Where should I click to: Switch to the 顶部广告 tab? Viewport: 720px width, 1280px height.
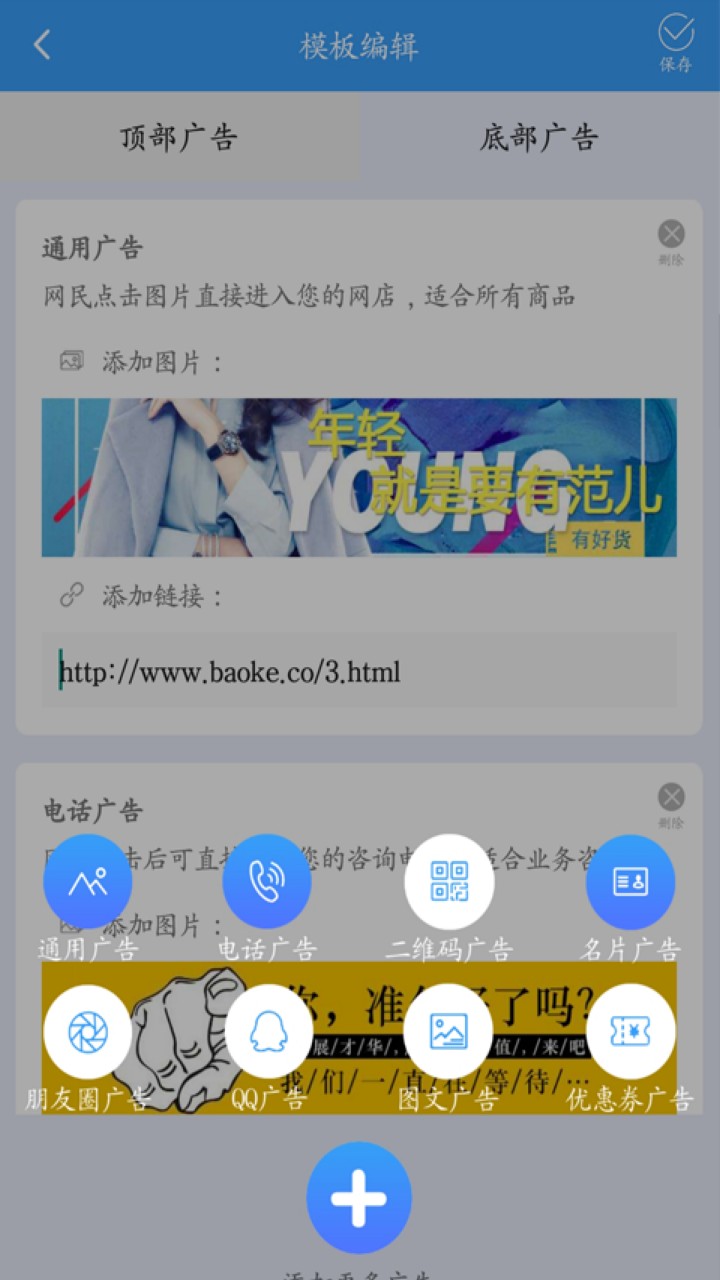[x=179, y=137]
